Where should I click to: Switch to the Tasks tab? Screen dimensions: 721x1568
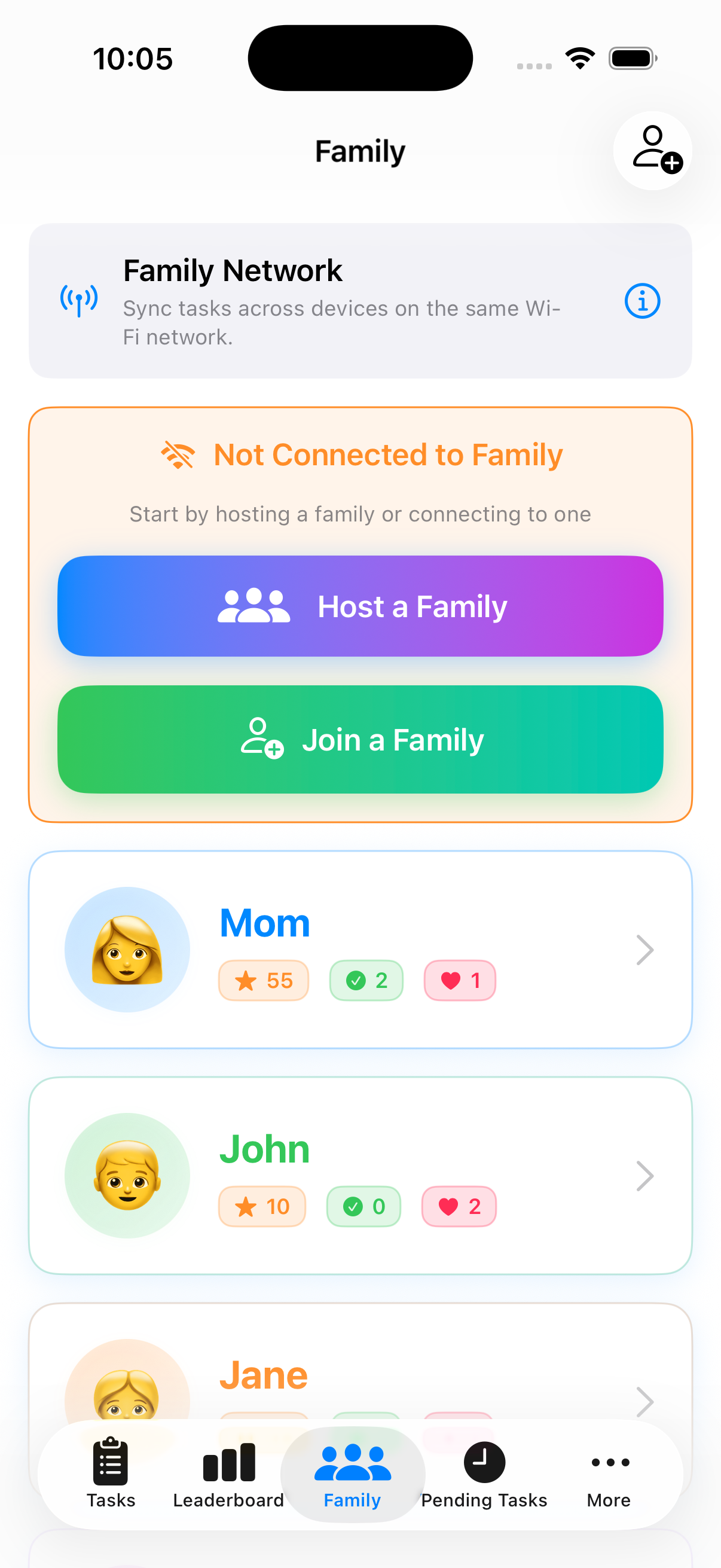click(111, 1474)
